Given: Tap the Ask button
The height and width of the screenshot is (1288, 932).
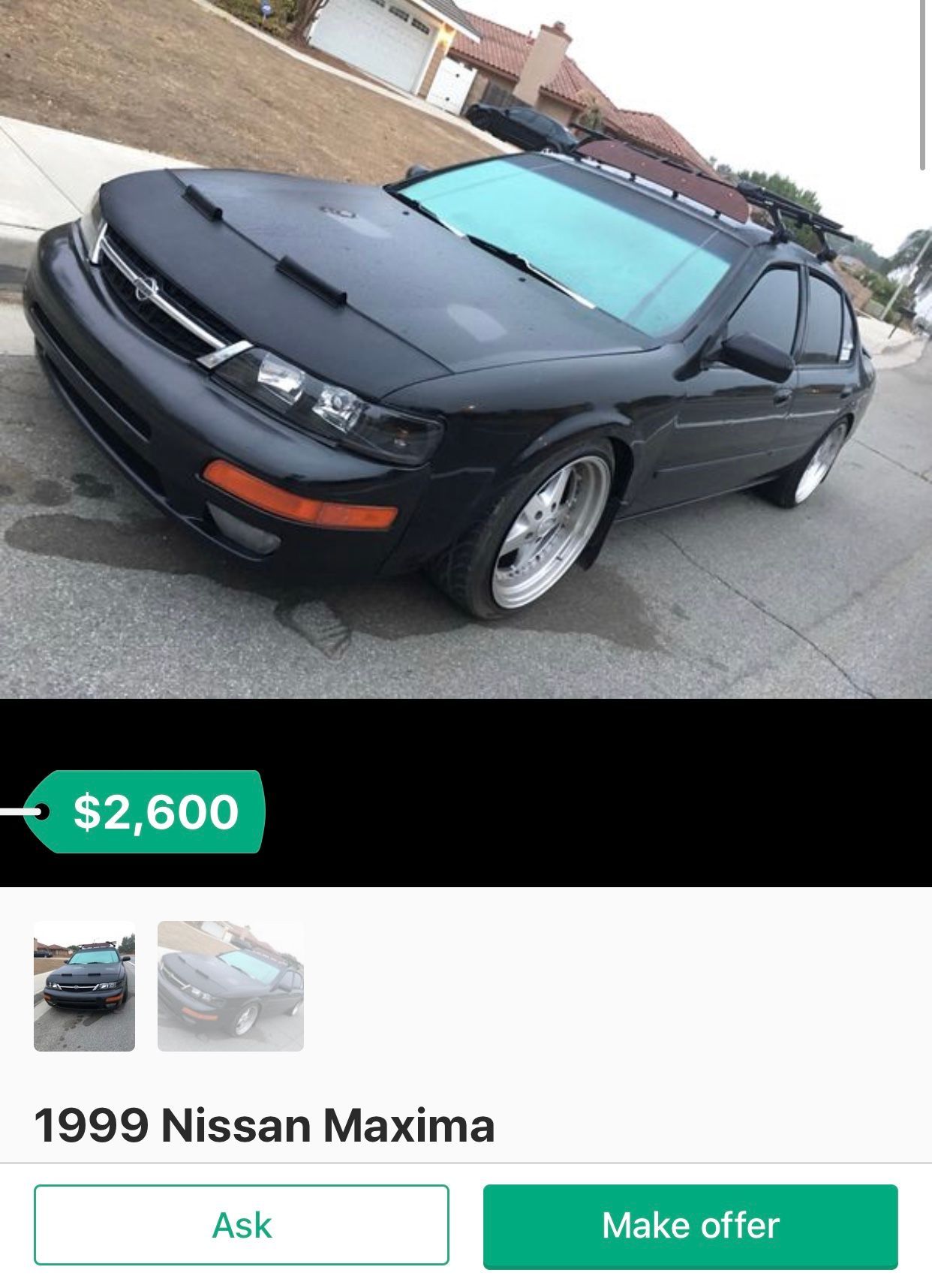Looking at the screenshot, I should coord(241,1225).
